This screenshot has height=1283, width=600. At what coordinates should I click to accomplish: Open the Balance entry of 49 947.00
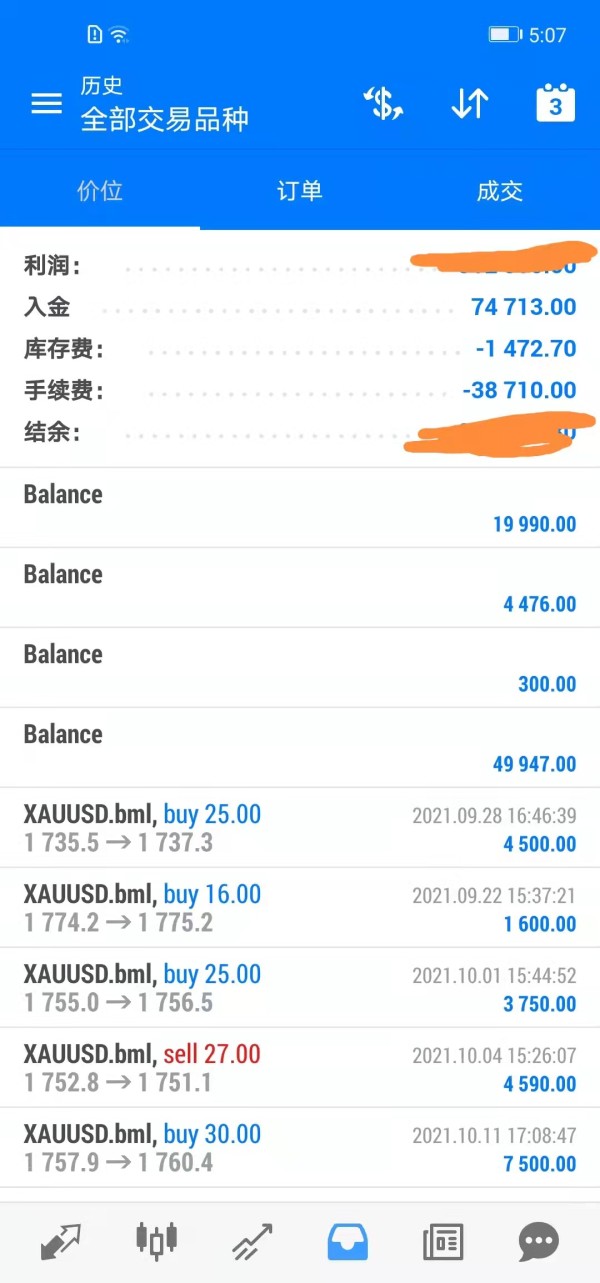click(300, 748)
